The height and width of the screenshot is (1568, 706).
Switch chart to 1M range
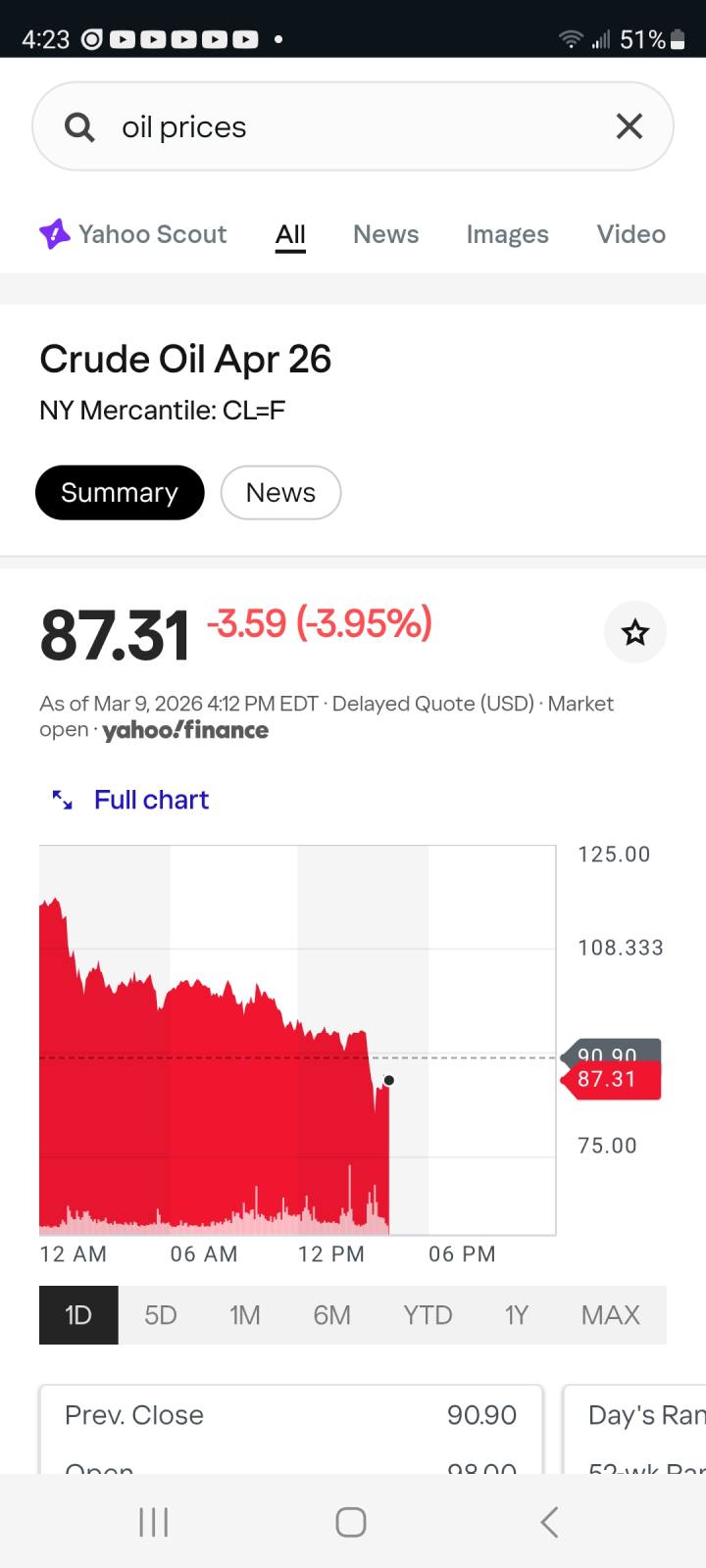(x=245, y=1315)
